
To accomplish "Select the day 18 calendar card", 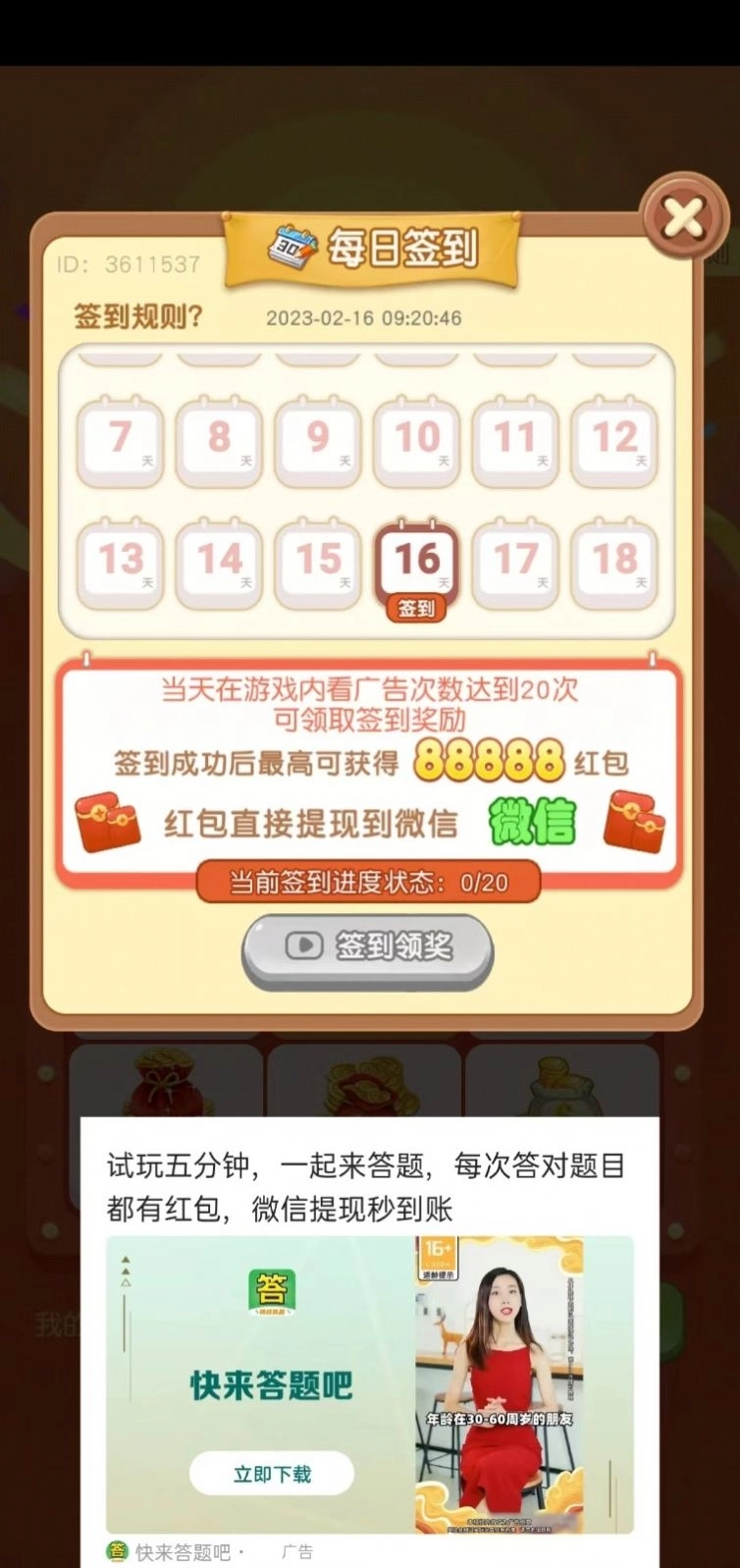I will pyautogui.click(x=614, y=561).
